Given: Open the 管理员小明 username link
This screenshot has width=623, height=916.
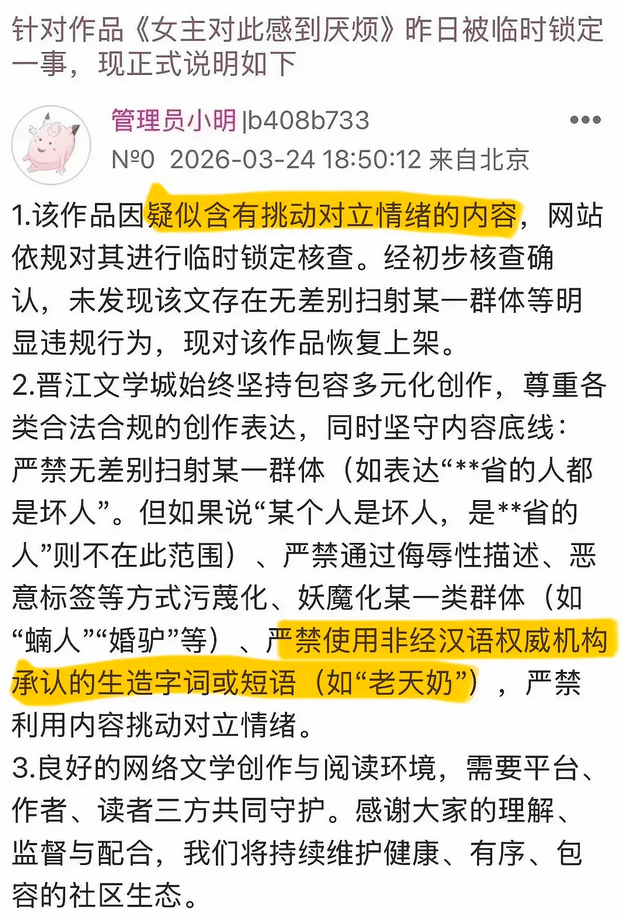Looking at the screenshot, I should pos(174,120).
